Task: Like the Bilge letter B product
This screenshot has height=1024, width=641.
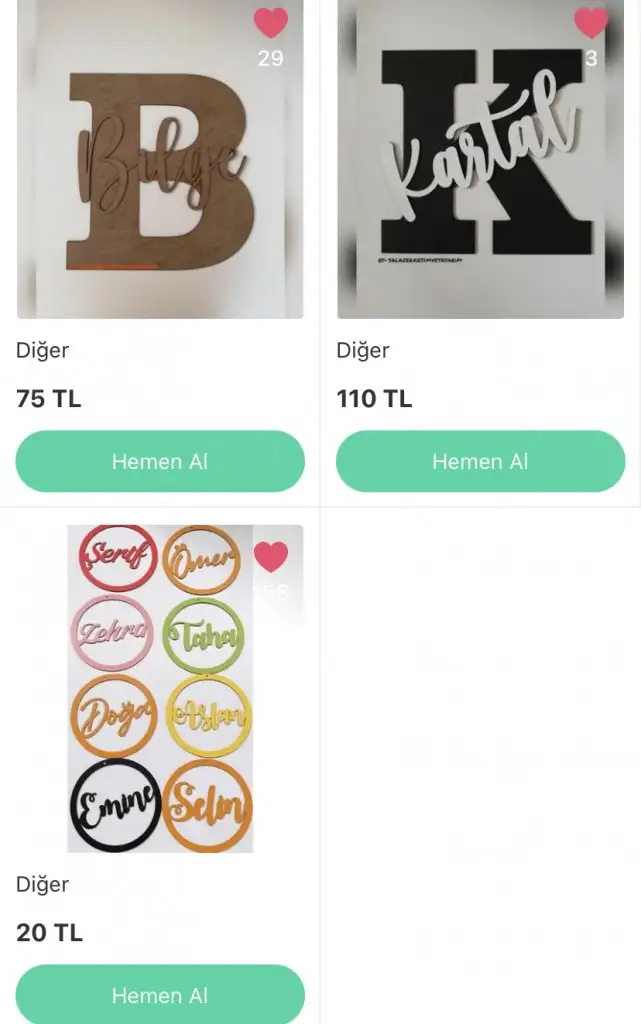Action: 270,23
